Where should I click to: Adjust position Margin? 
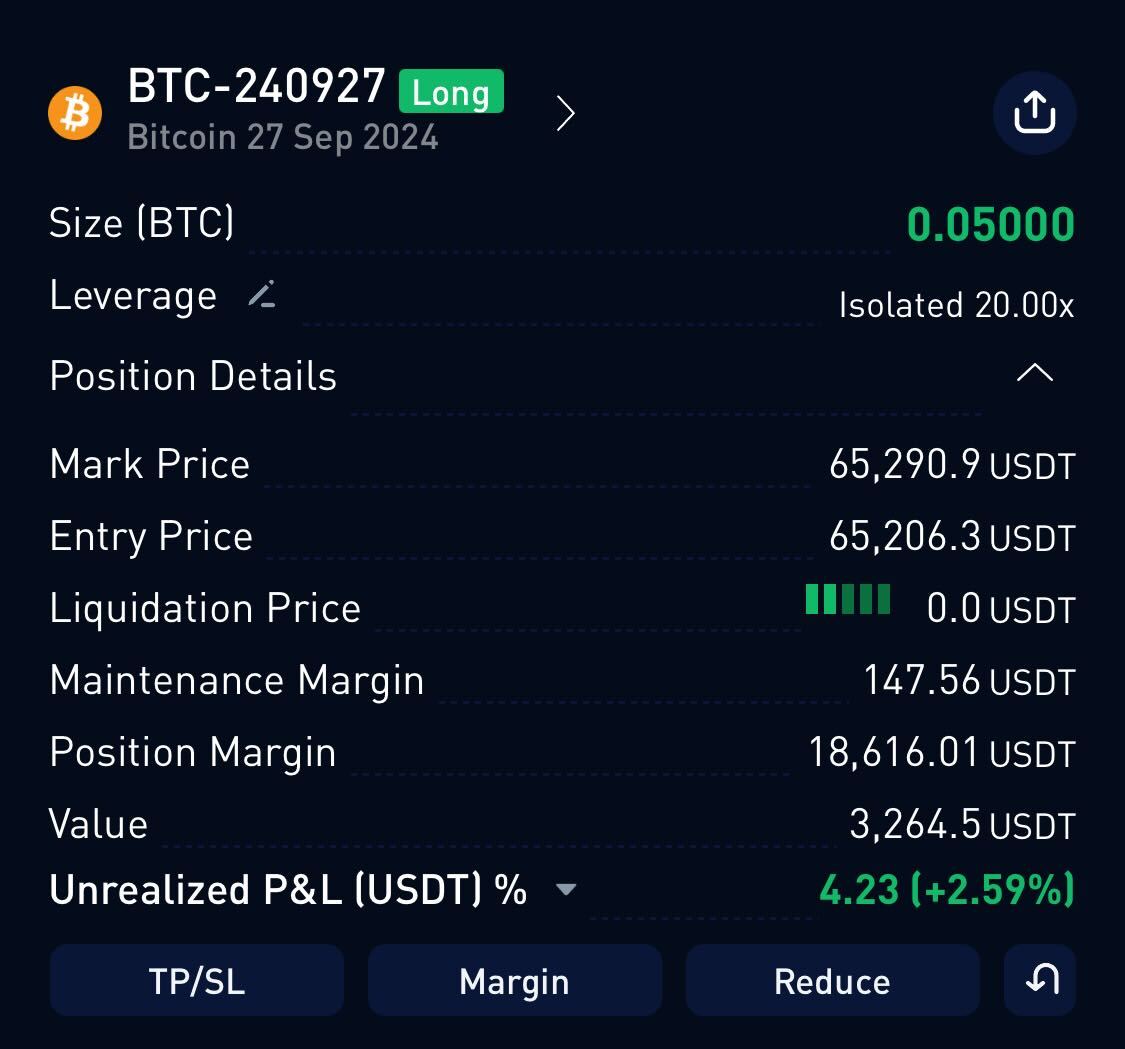[x=514, y=981]
